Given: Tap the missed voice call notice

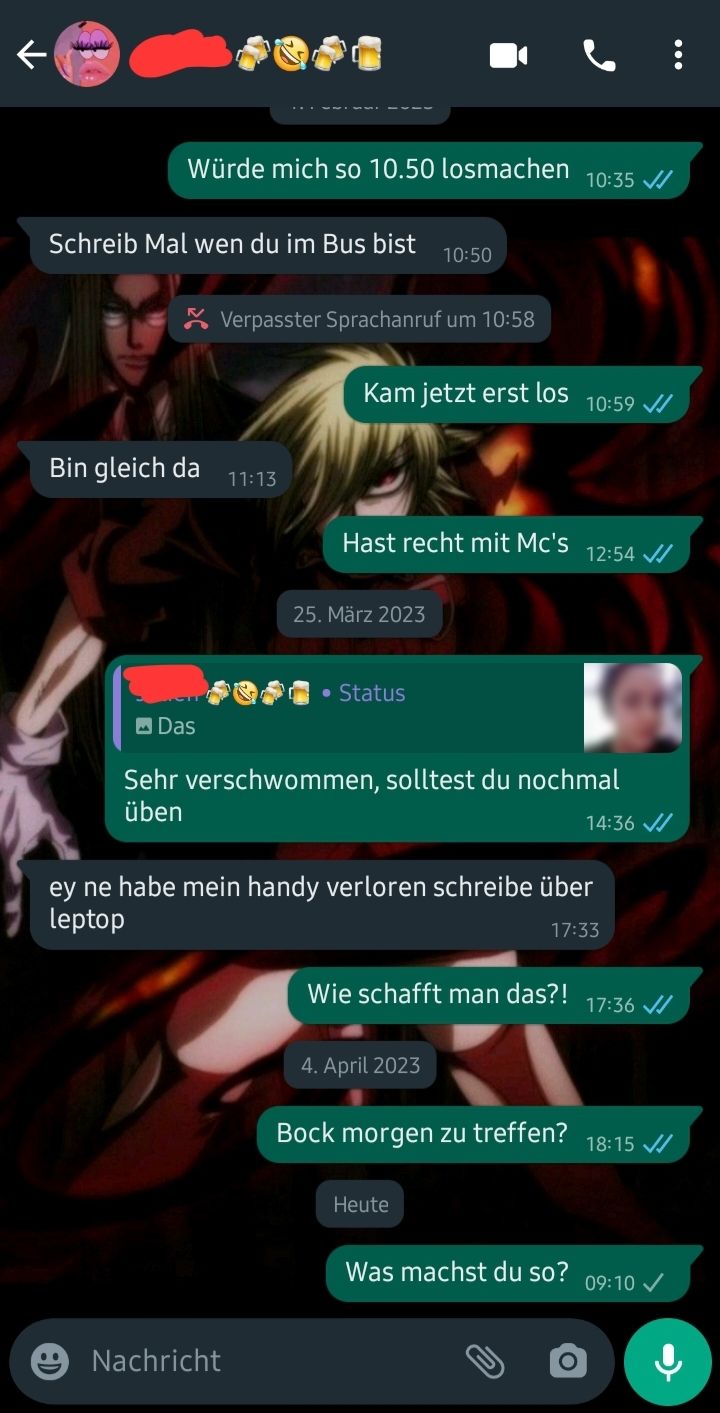Looking at the screenshot, I should tap(359, 320).
